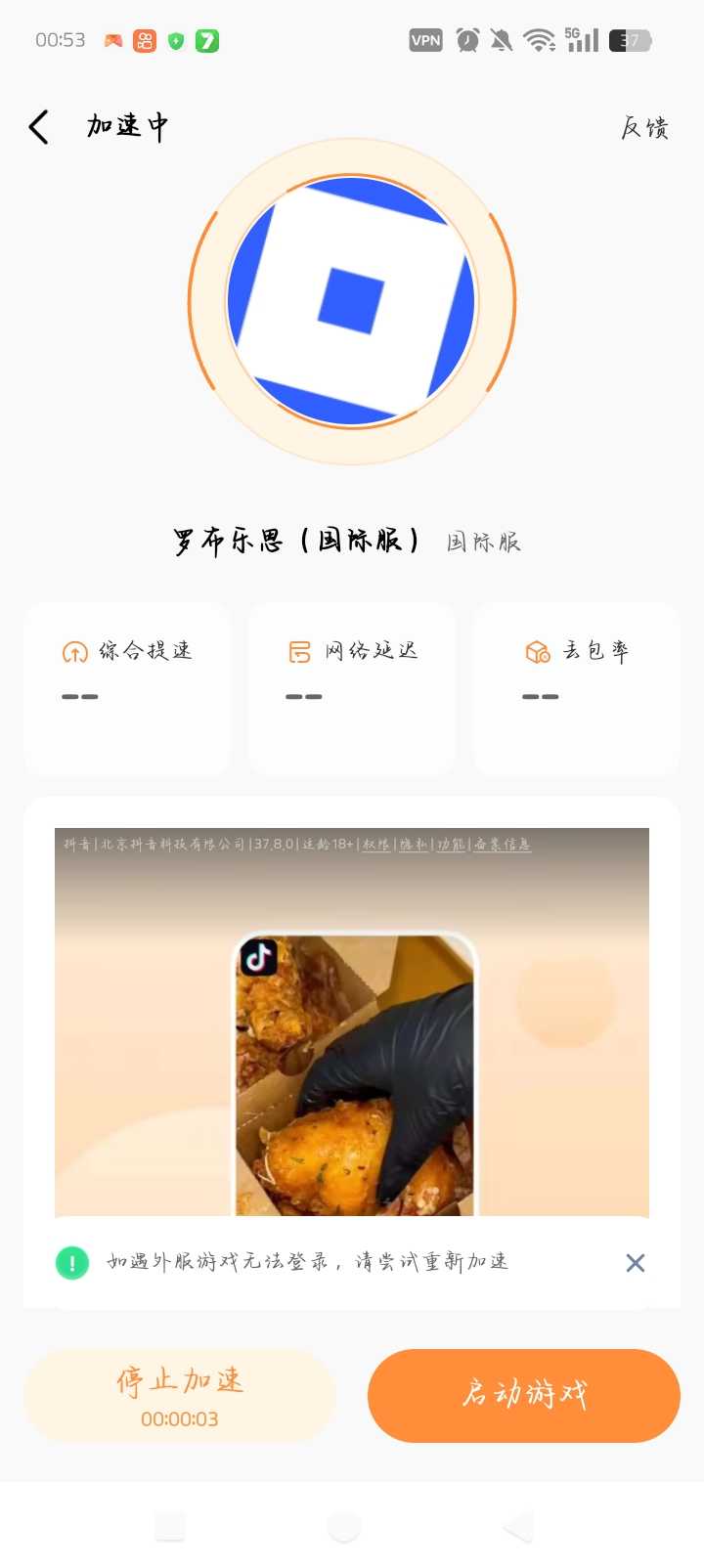The image size is (704, 1568).
Task: Launch the game with 启动游戏
Action: coord(524,1396)
